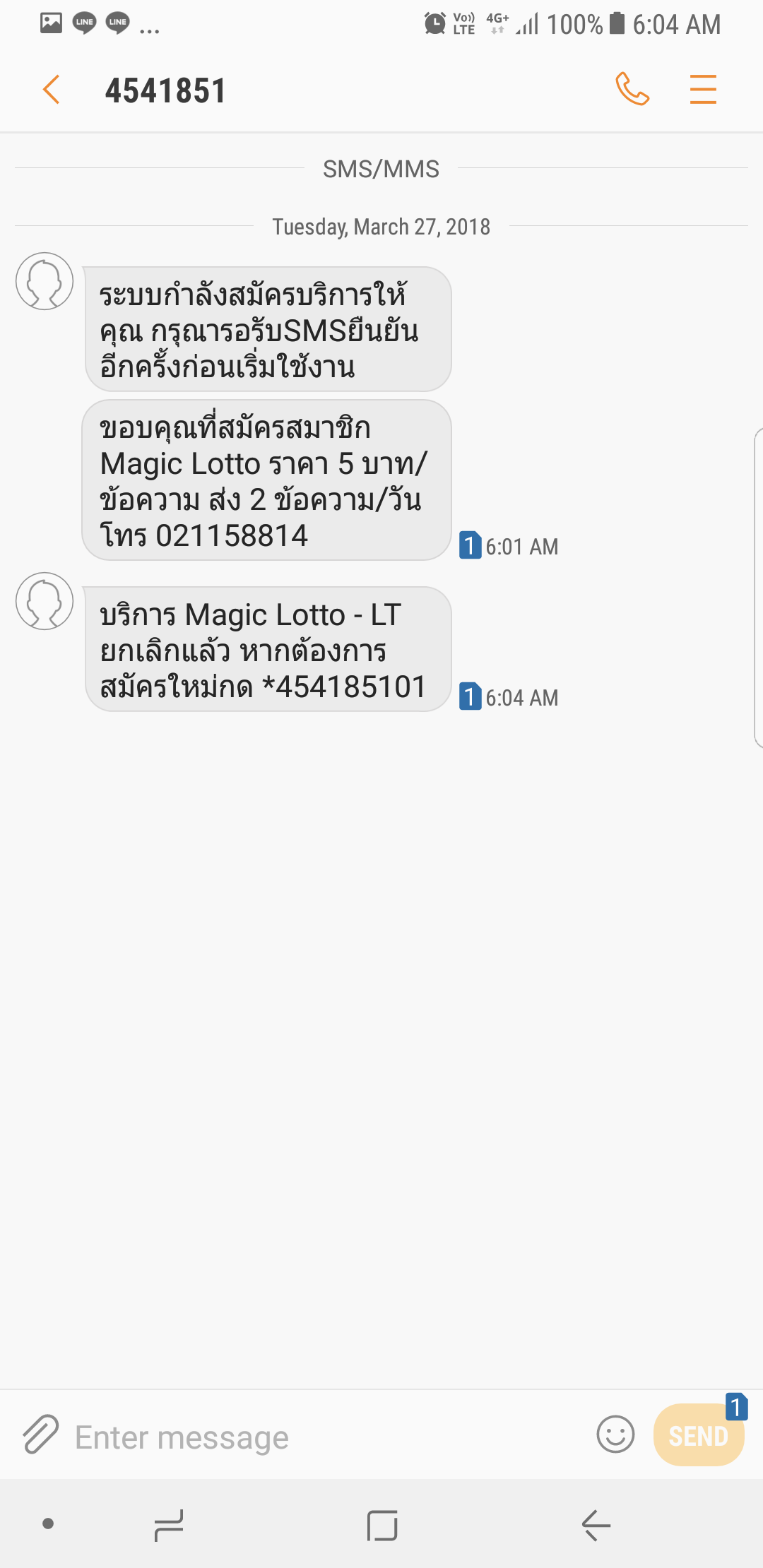
Task: Go to the home screen
Action: pyautogui.click(x=382, y=1525)
